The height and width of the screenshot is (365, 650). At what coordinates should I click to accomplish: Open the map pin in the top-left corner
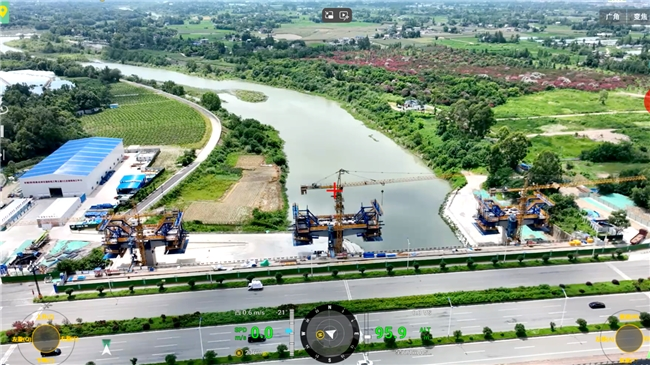point(4,12)
